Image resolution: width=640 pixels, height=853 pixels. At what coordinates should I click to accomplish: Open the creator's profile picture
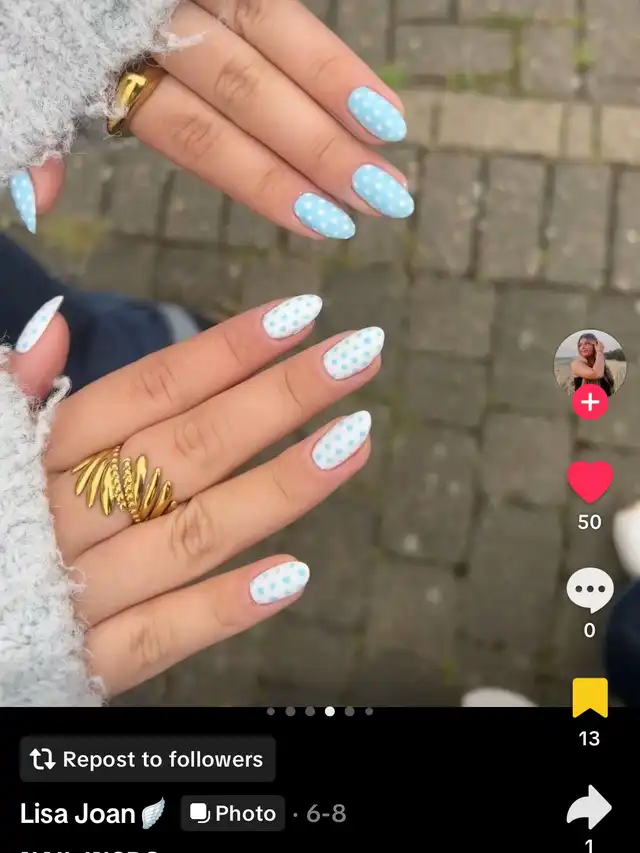tap(590, 362)
